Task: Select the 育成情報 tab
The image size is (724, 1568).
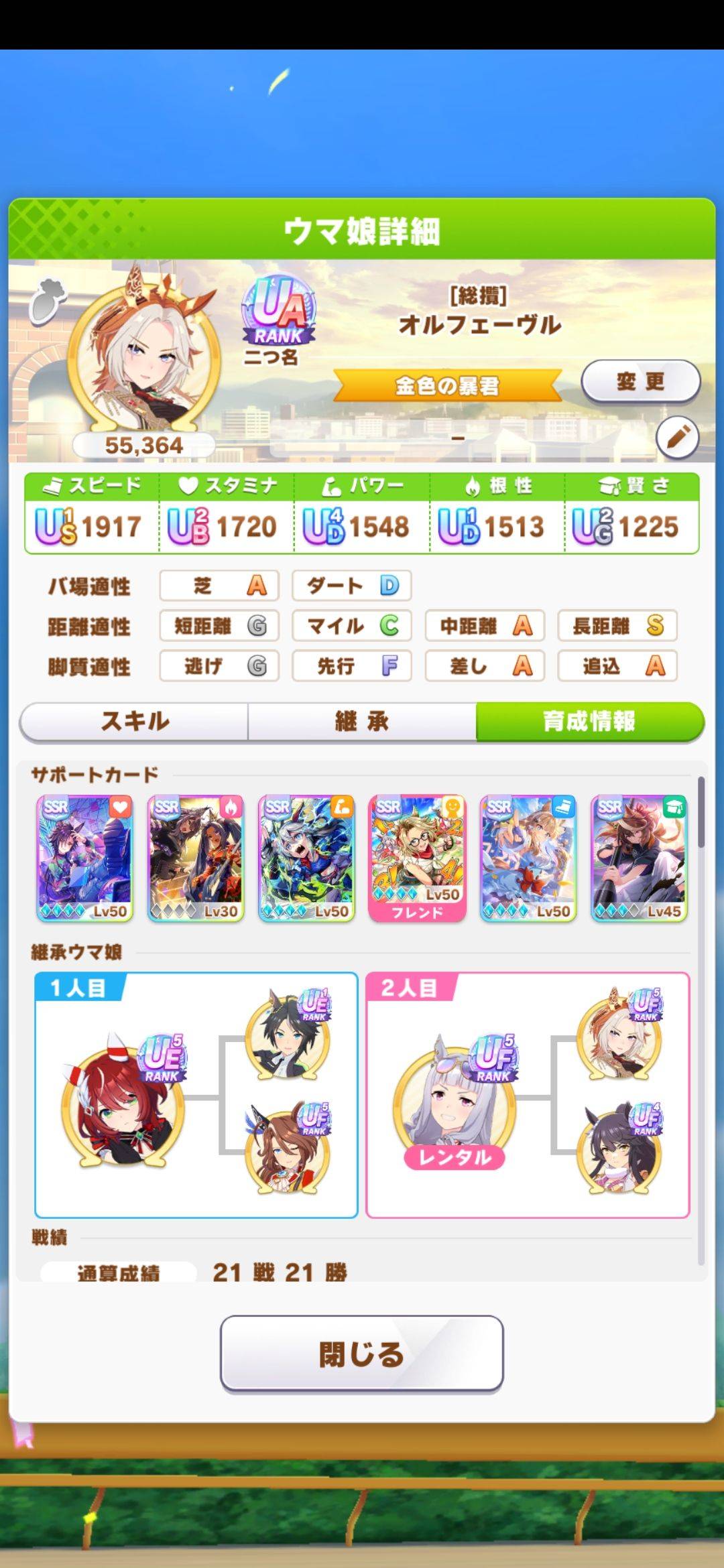Action: coord(589,722)
